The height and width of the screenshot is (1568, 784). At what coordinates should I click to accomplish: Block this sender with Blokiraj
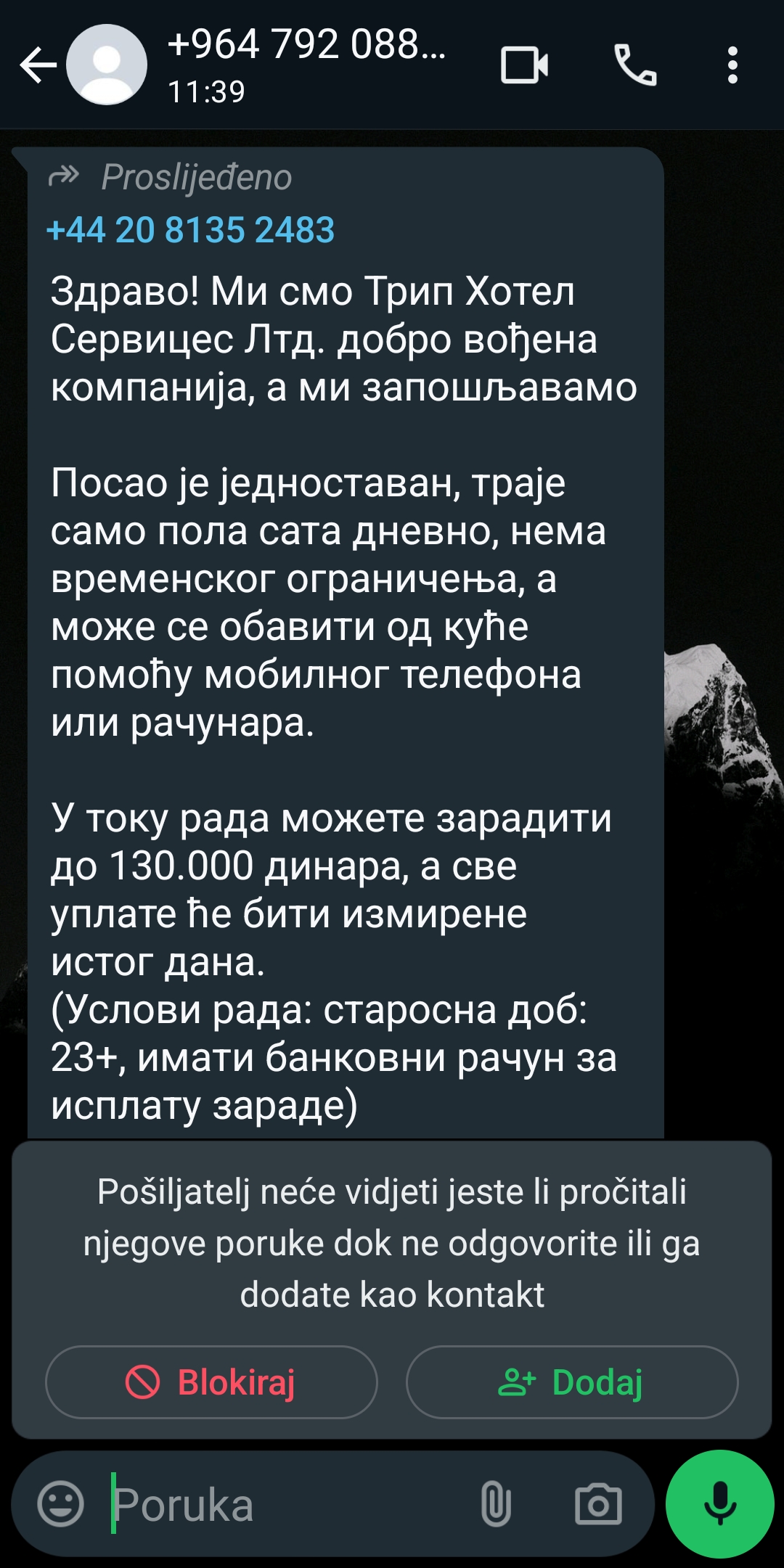coord(211,1382)
